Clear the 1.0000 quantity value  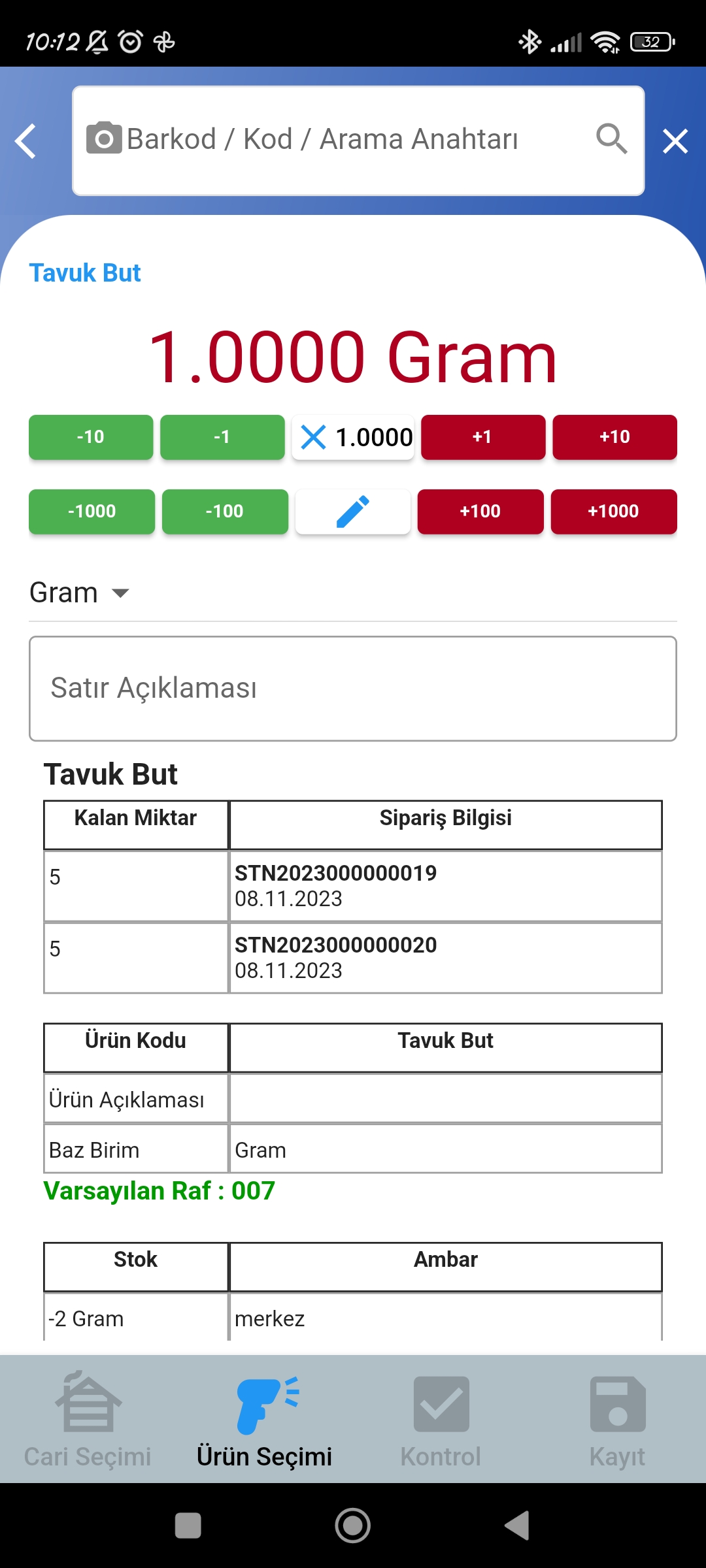point(313,437)
